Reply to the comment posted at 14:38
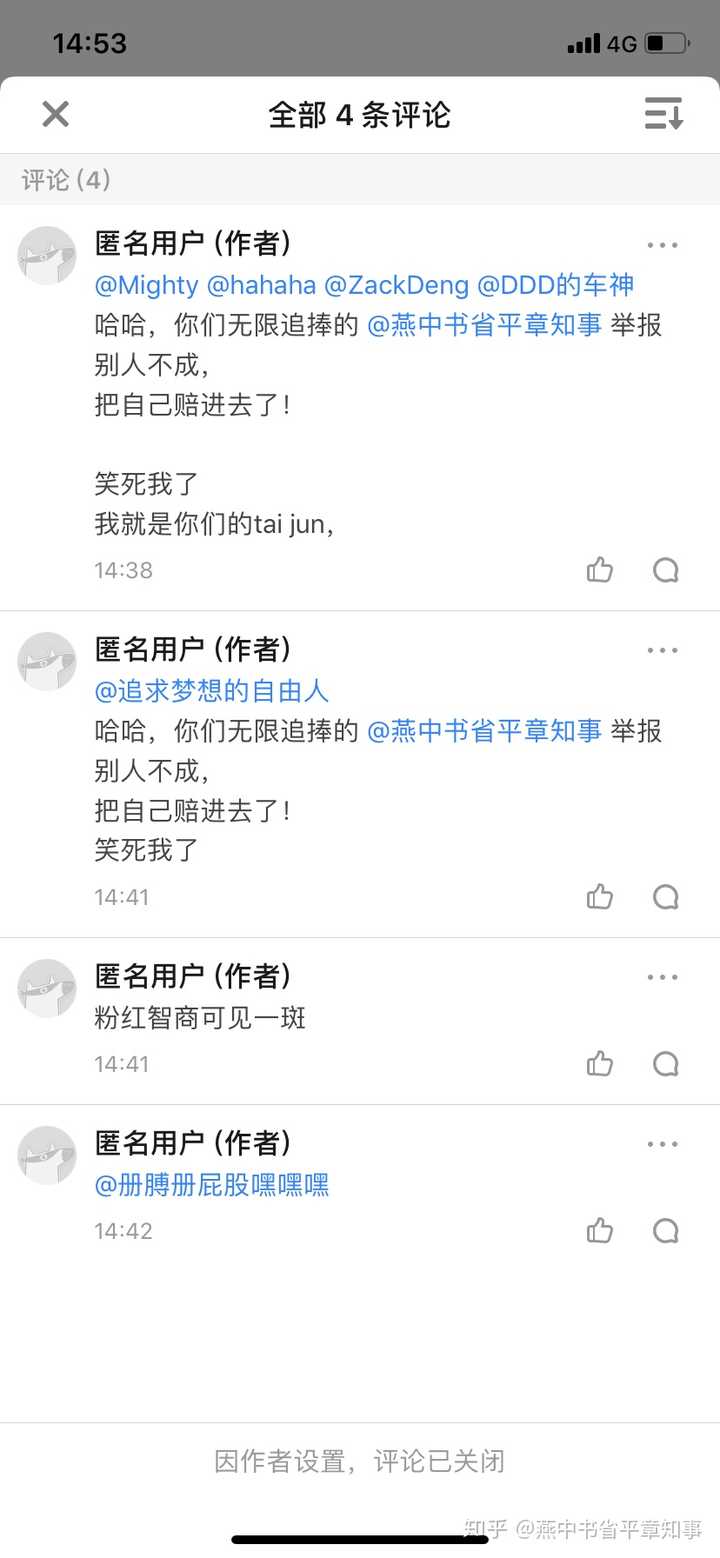Viewport: 720px width, 1558px height. 666,570
